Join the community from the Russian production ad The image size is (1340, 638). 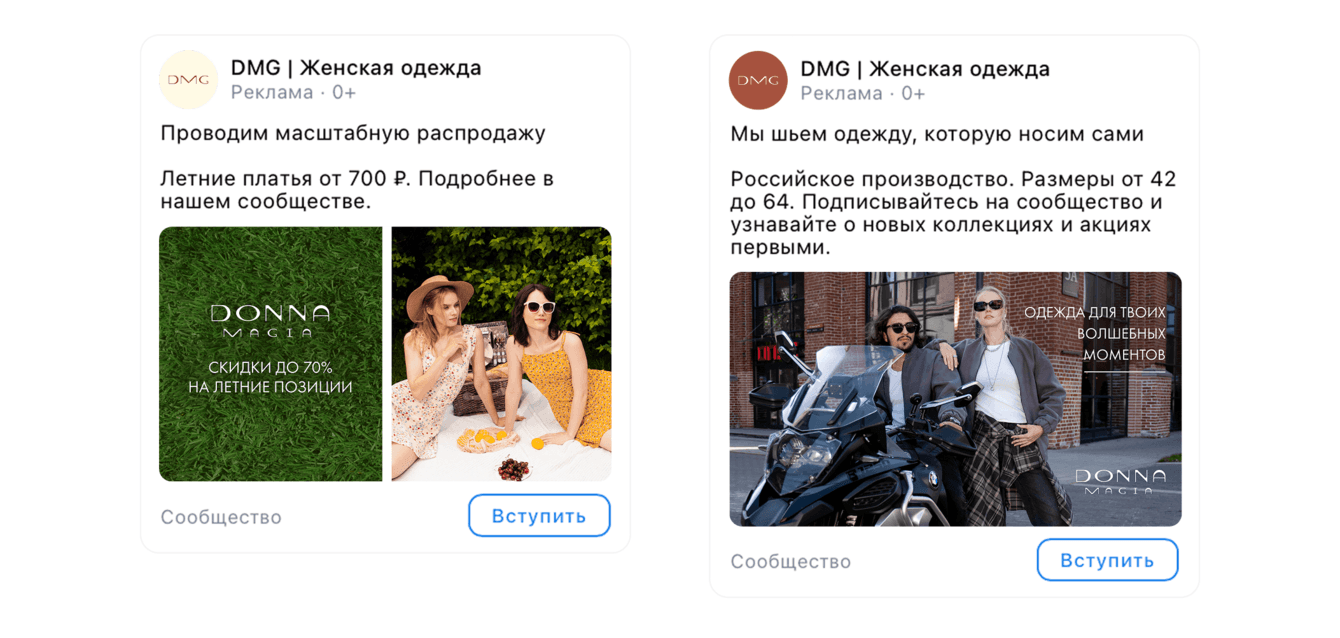tap(1107, 560)
